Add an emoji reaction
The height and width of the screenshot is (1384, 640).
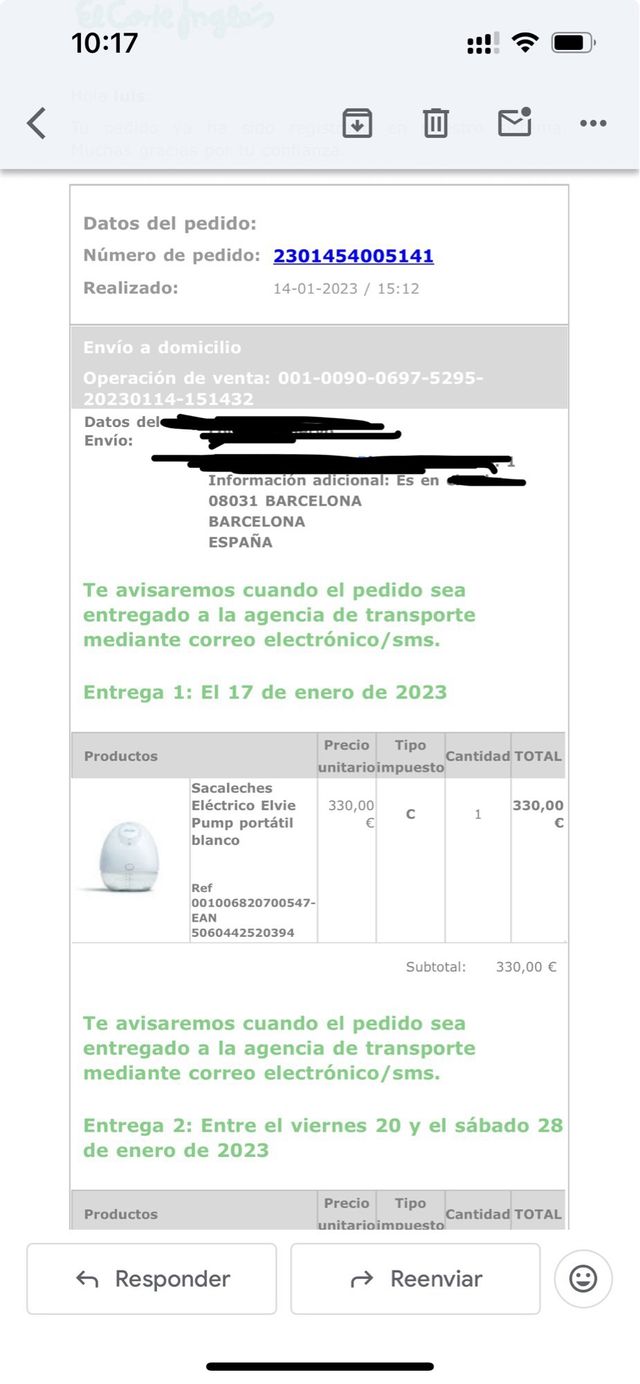(x=583, y=1278)
